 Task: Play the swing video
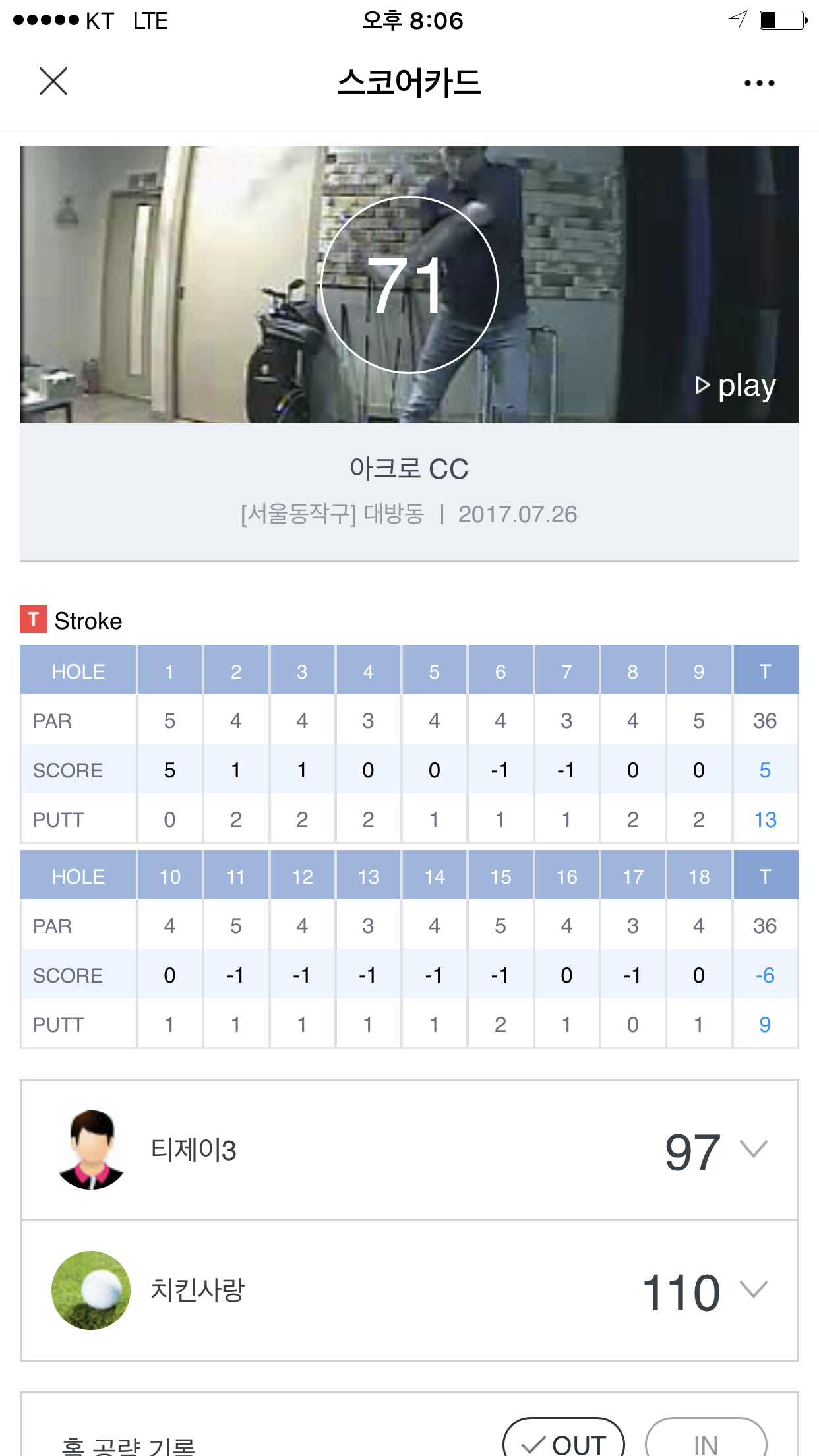coord(736,386)
